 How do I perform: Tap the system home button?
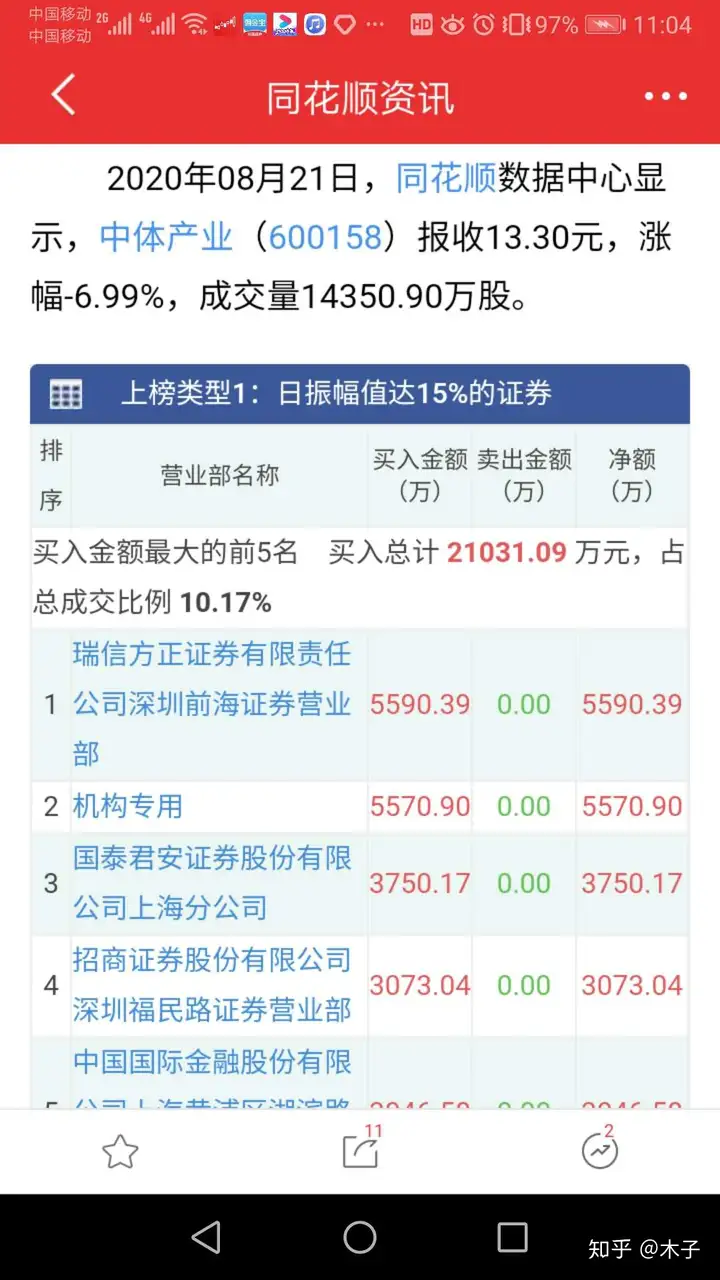pyautogui.click(x=360, y=1238)
